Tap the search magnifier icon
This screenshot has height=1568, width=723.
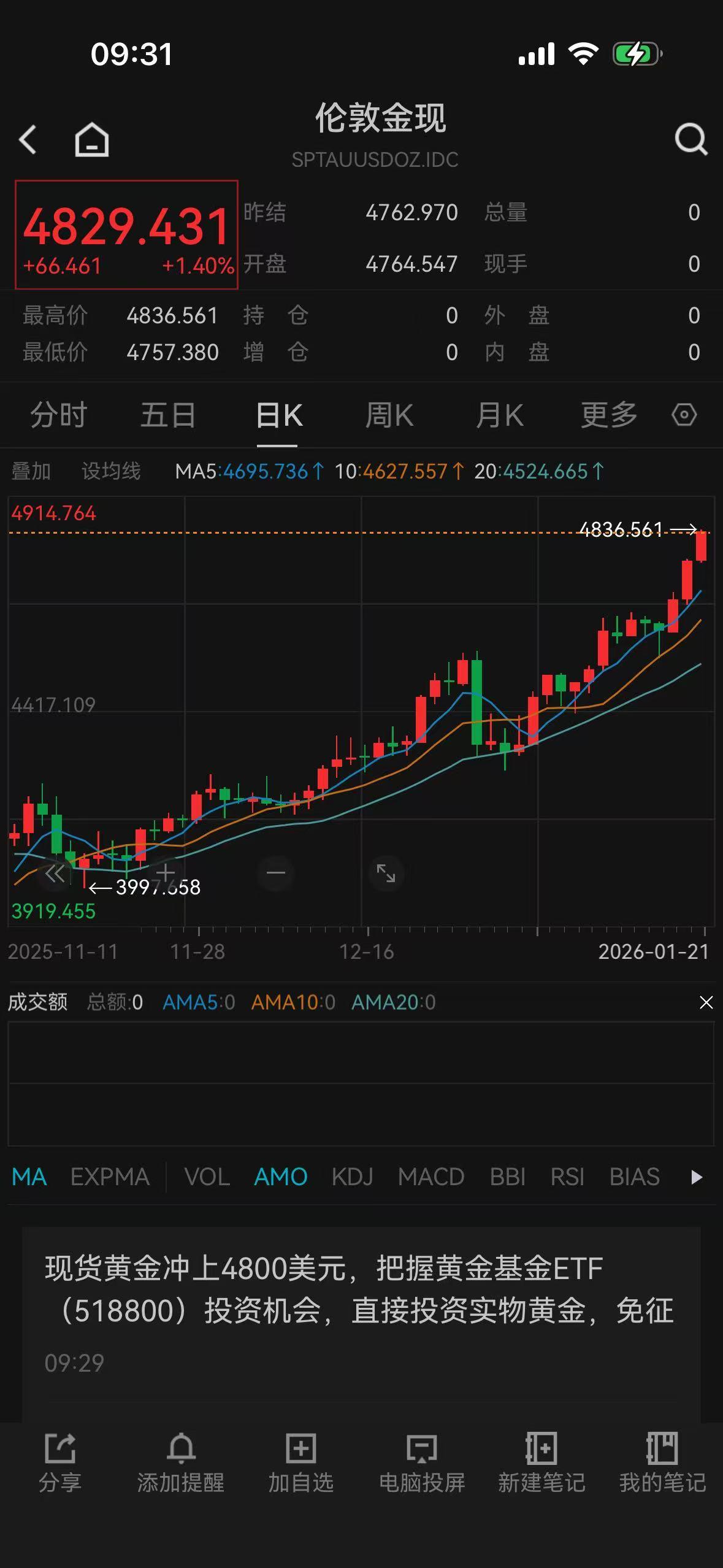click(690, 138)
